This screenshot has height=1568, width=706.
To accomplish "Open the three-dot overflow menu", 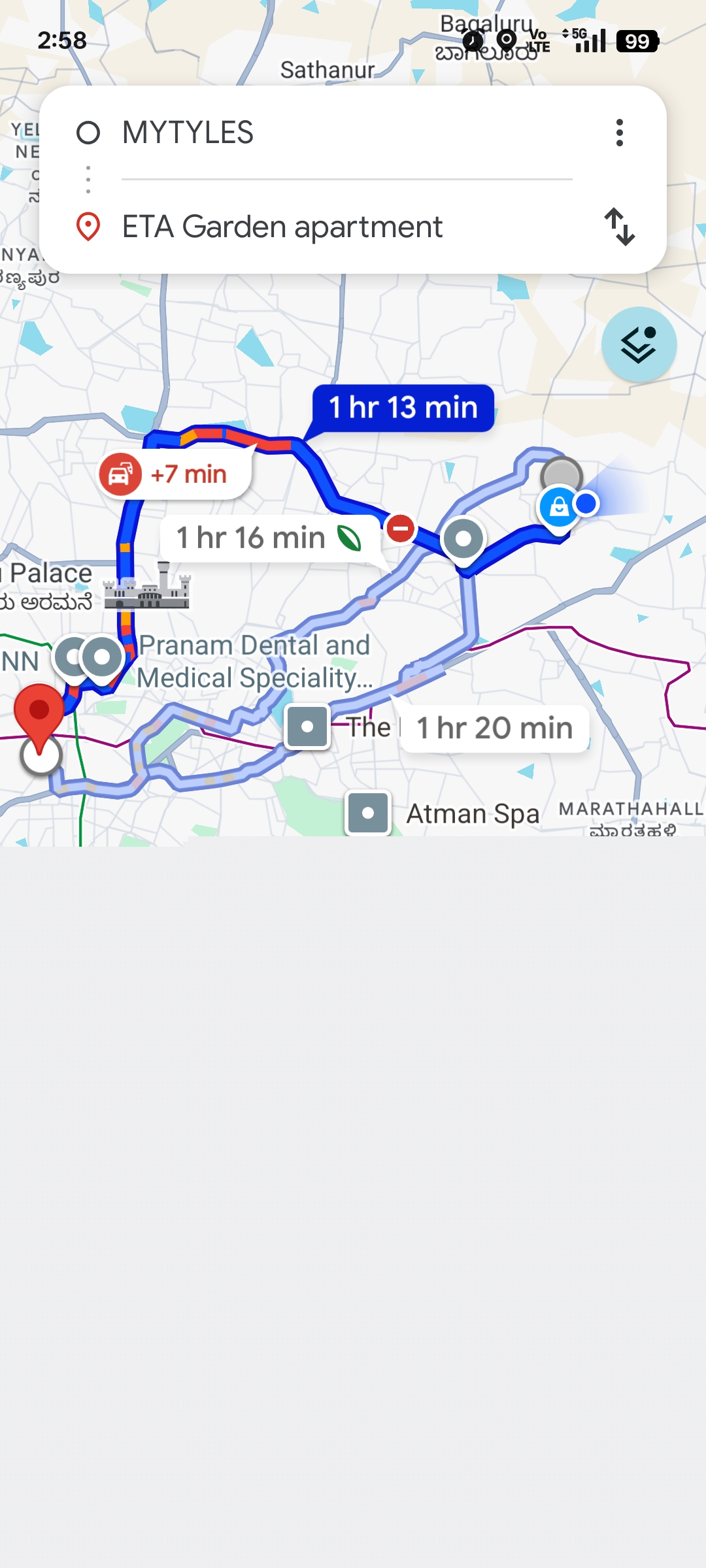I will click(x=619, y=133).
